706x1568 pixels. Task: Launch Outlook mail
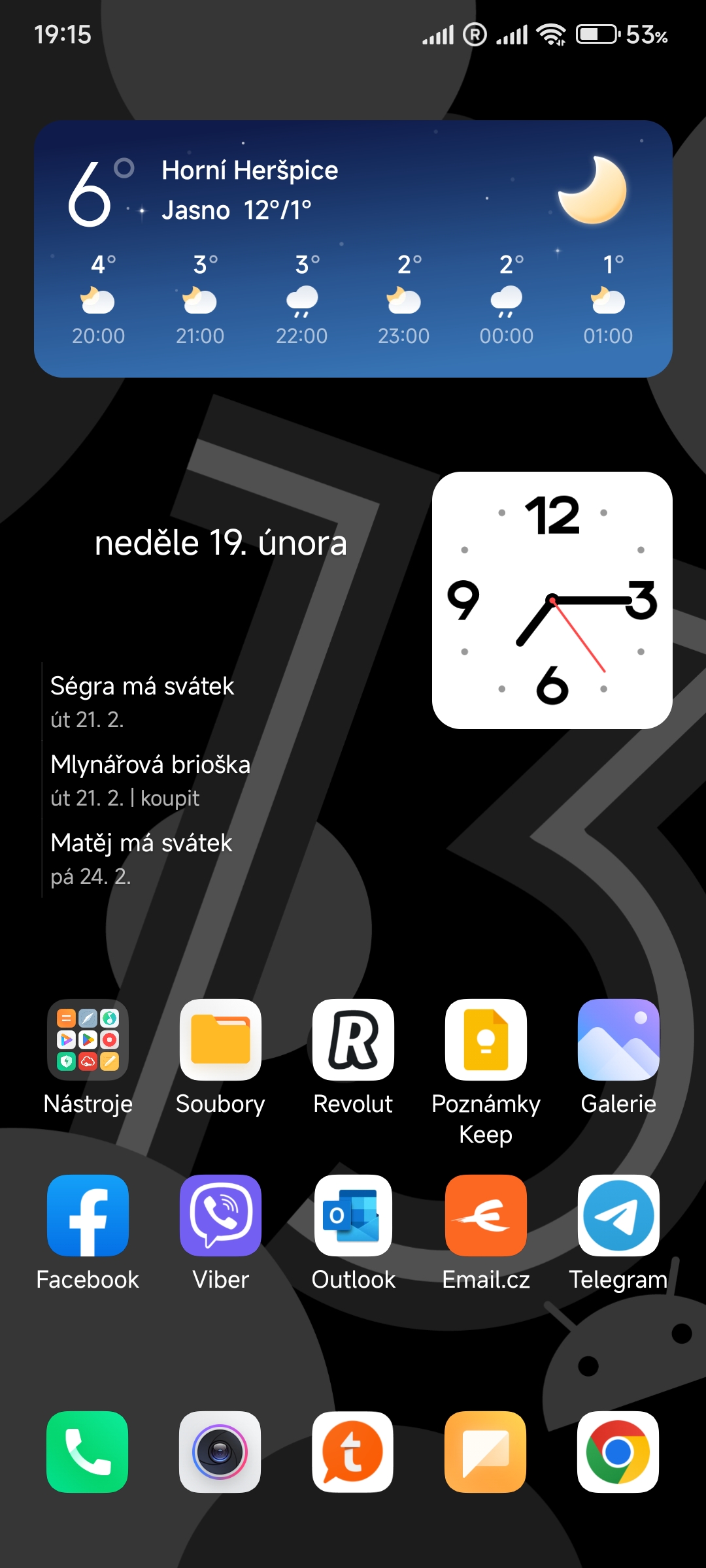pyautogui.click(x=353, y=1215)
